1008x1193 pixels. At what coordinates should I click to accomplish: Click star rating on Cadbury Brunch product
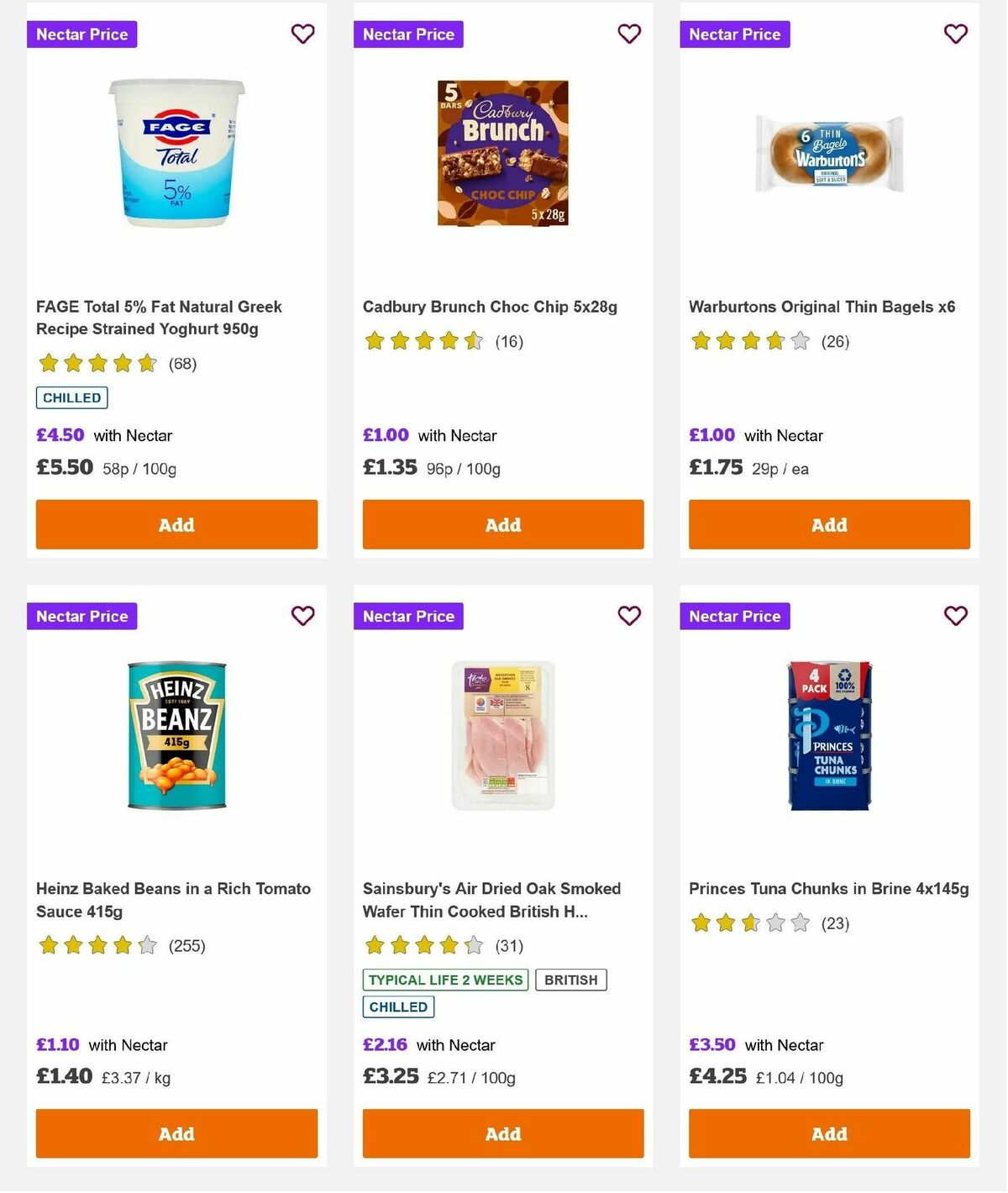[x=423, y=342]
